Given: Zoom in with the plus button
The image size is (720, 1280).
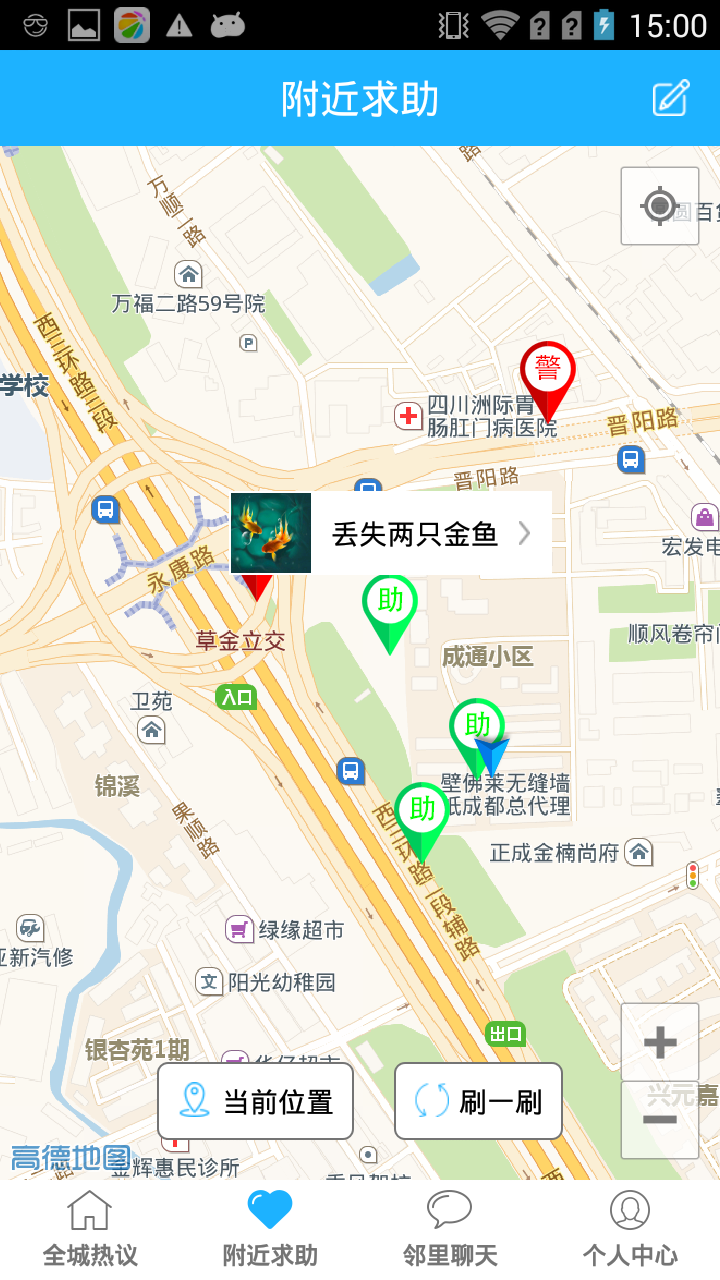Looking at the screenshot, I should point(660,1042).
